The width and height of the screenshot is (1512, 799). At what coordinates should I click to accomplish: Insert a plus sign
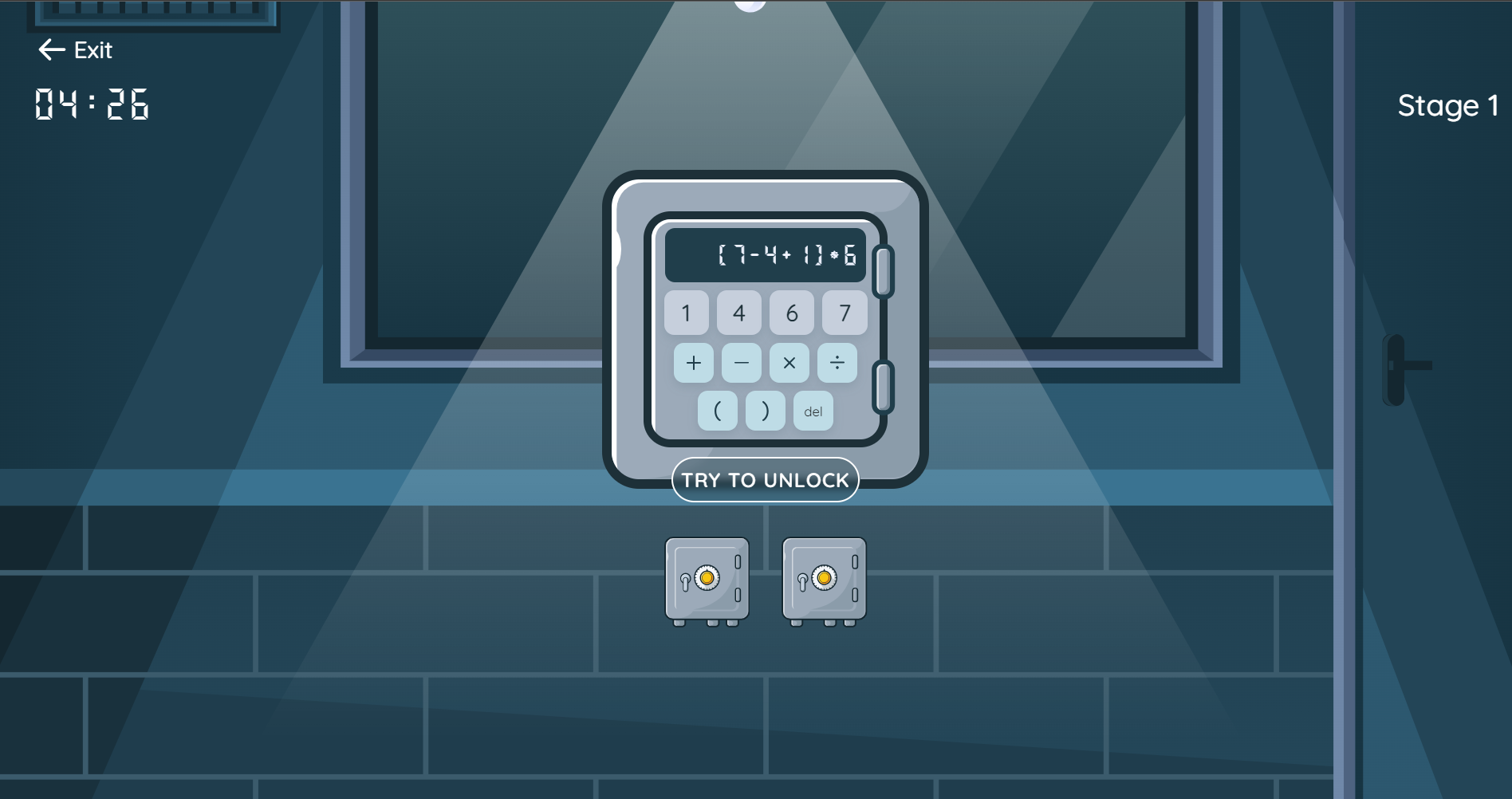click(x=694, y=364)
